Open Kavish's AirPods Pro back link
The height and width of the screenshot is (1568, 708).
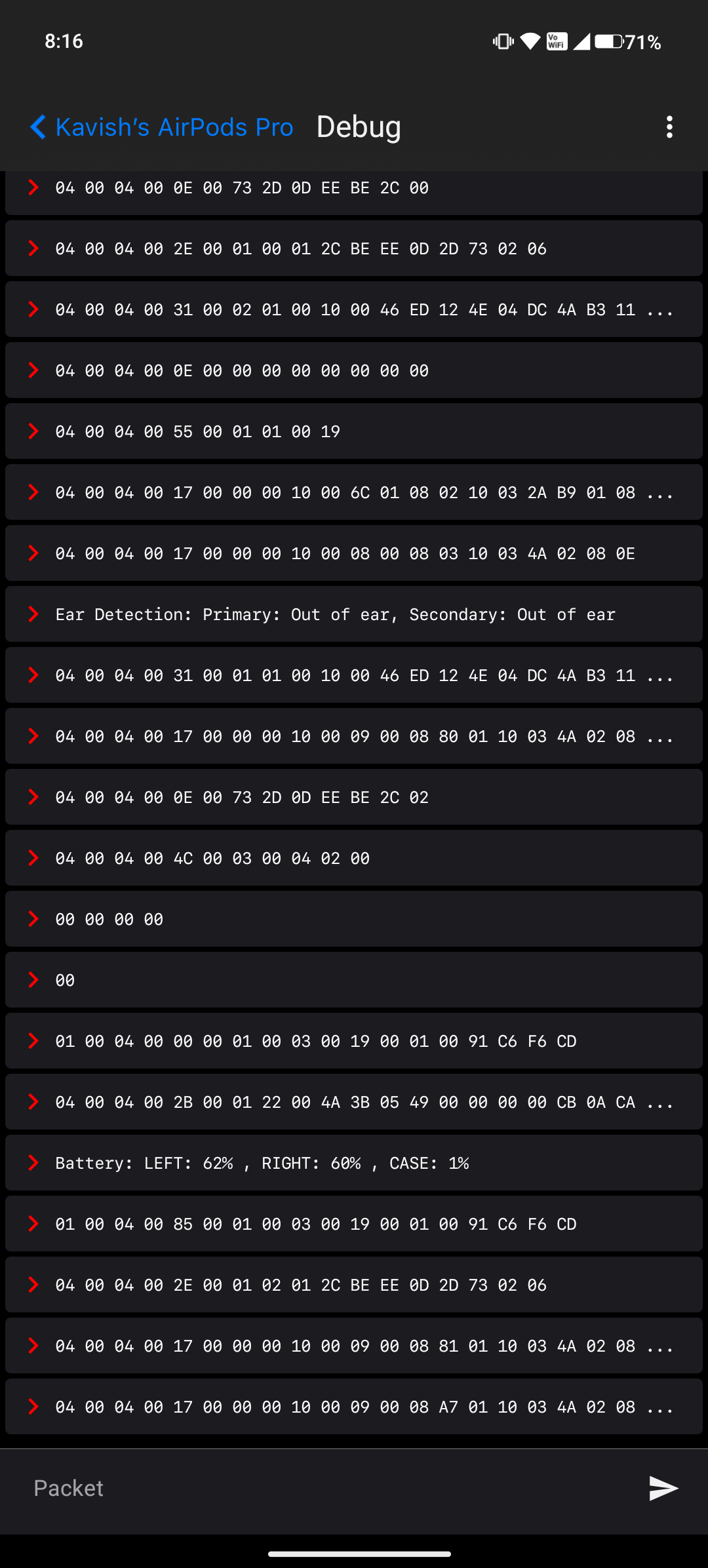[174, 127]
